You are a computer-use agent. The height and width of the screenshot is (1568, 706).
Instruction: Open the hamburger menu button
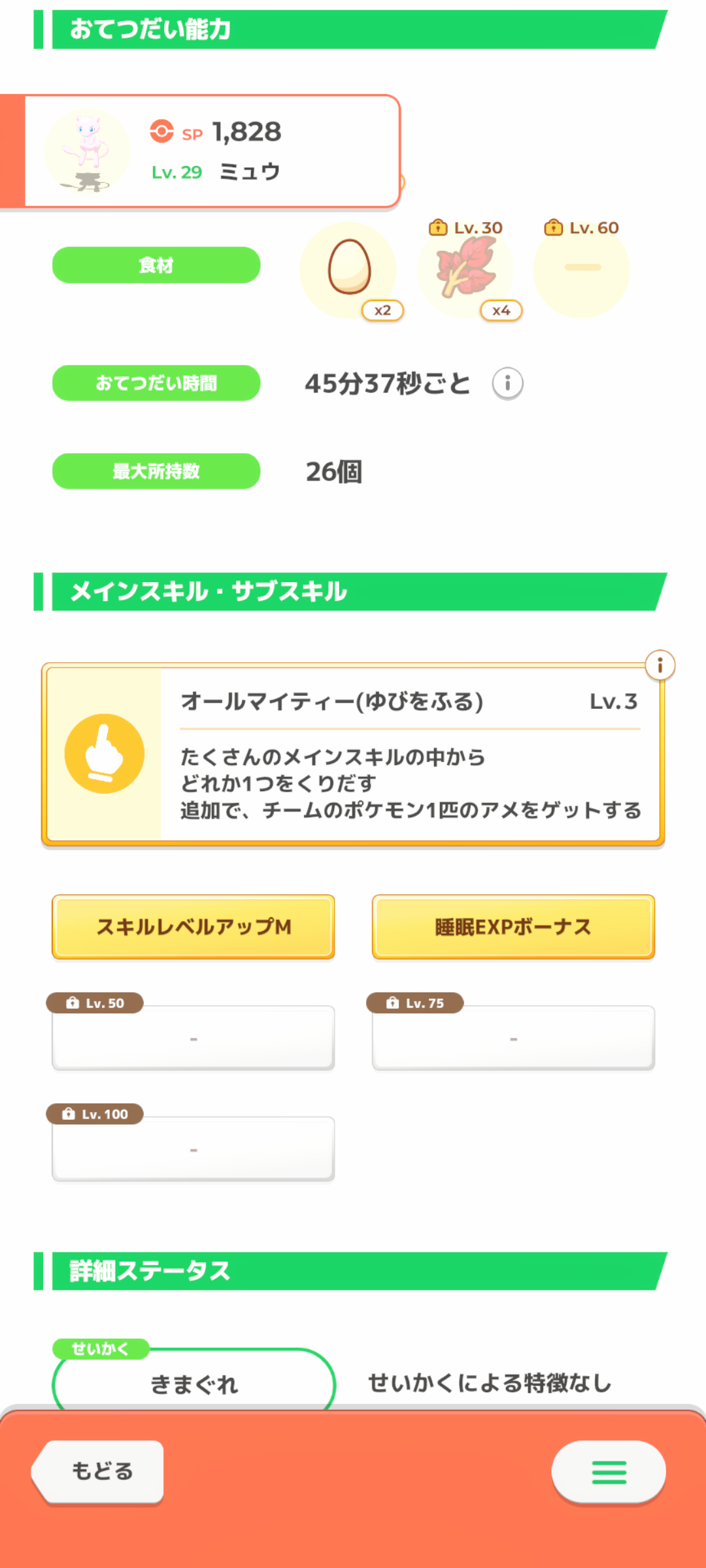pyautogui.click(x=609, y=1472)
